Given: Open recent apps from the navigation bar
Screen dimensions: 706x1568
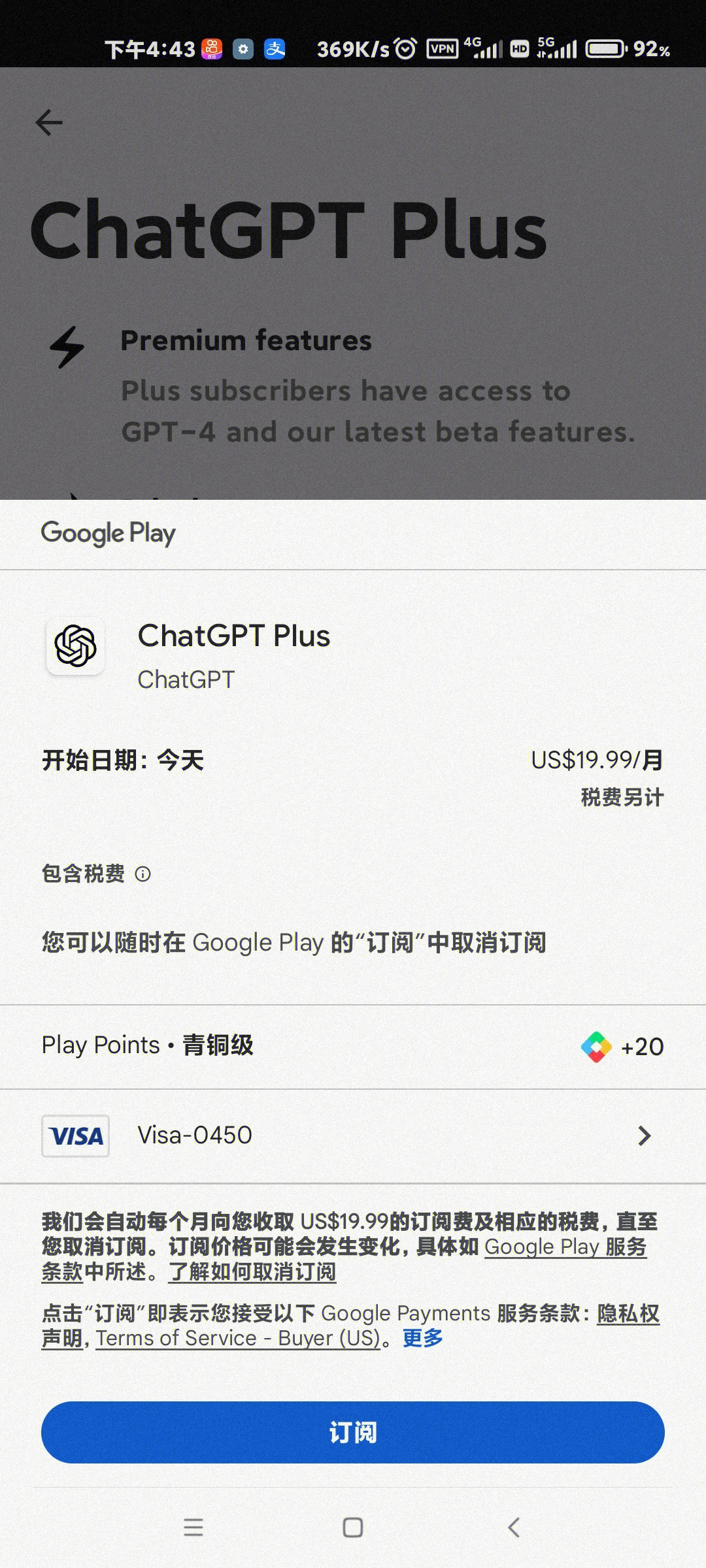Looking at the screenshot, I should [193, 1527].
